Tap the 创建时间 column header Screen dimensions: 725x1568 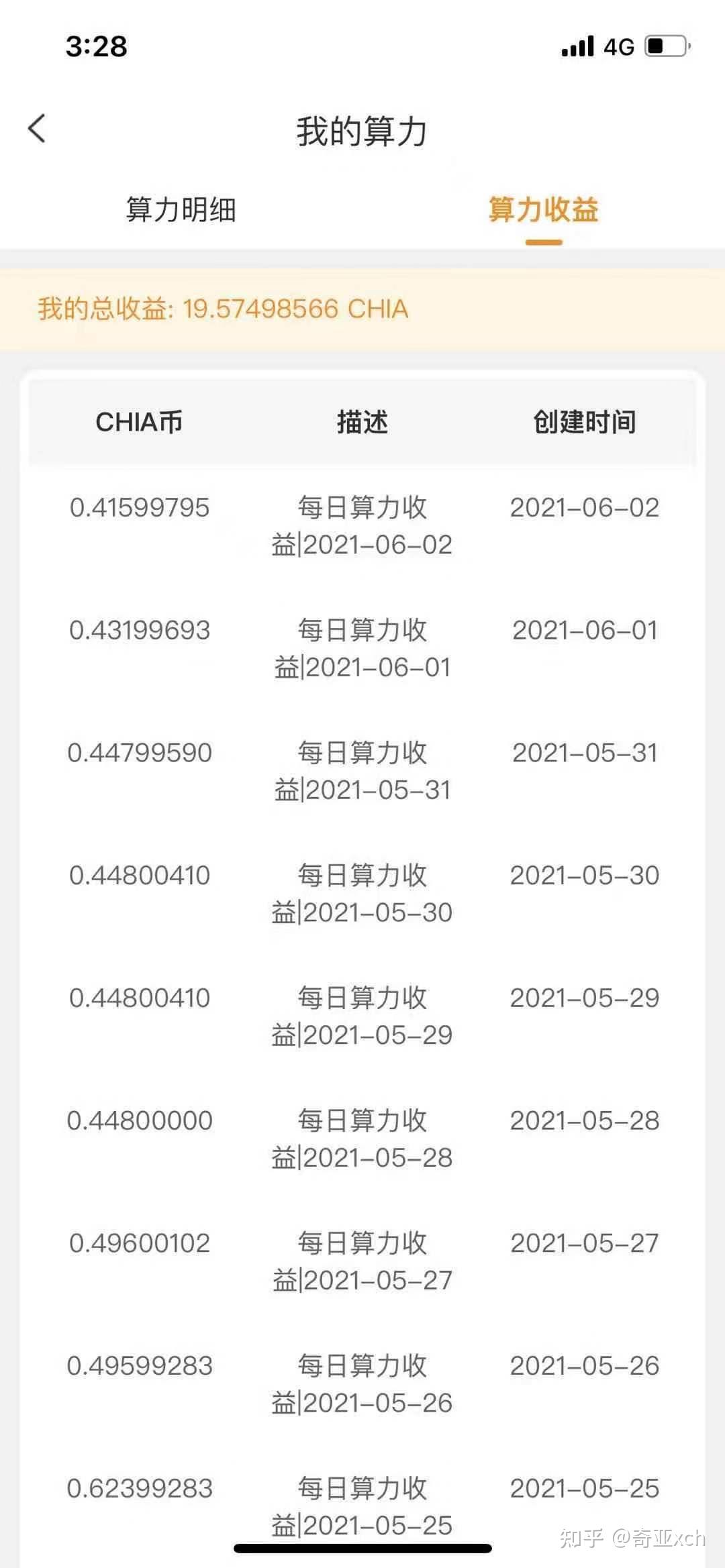point(583,421)
